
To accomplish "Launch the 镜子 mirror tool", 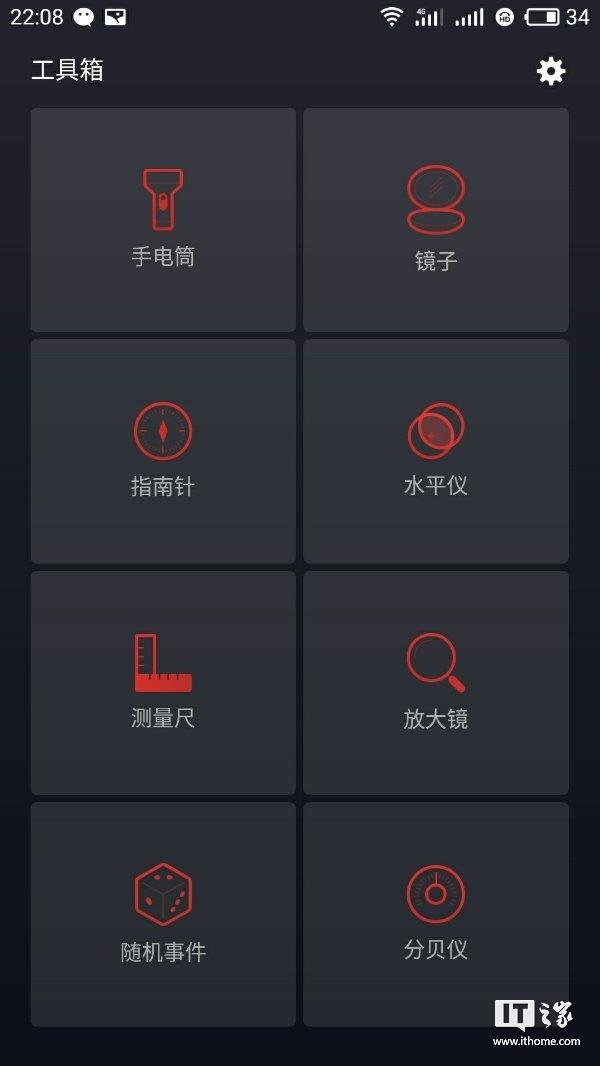I will (x=436, y=220).
